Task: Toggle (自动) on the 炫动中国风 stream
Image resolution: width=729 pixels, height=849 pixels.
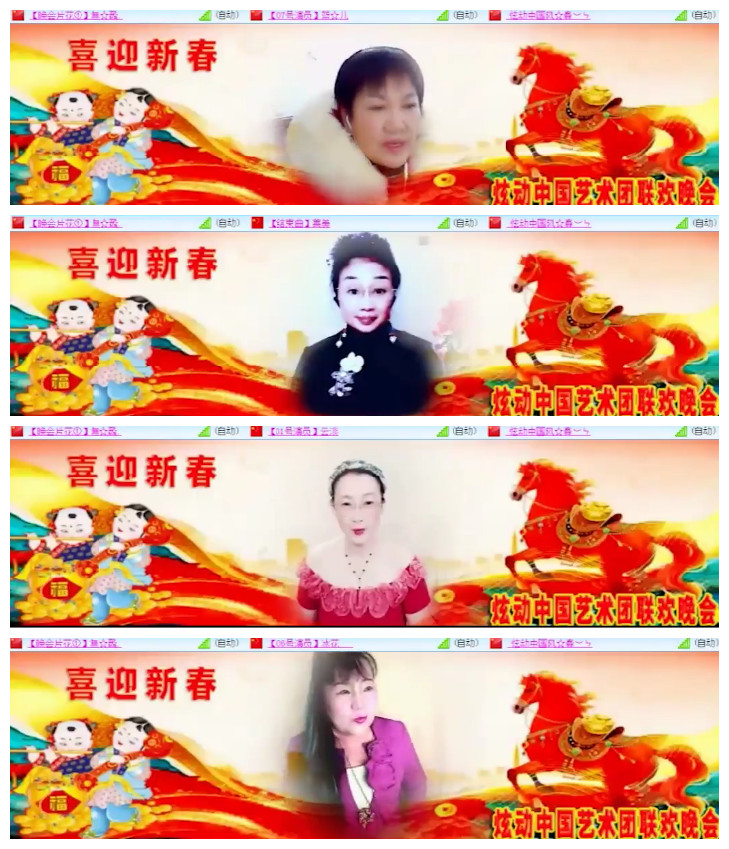Action: coord(705,12)
